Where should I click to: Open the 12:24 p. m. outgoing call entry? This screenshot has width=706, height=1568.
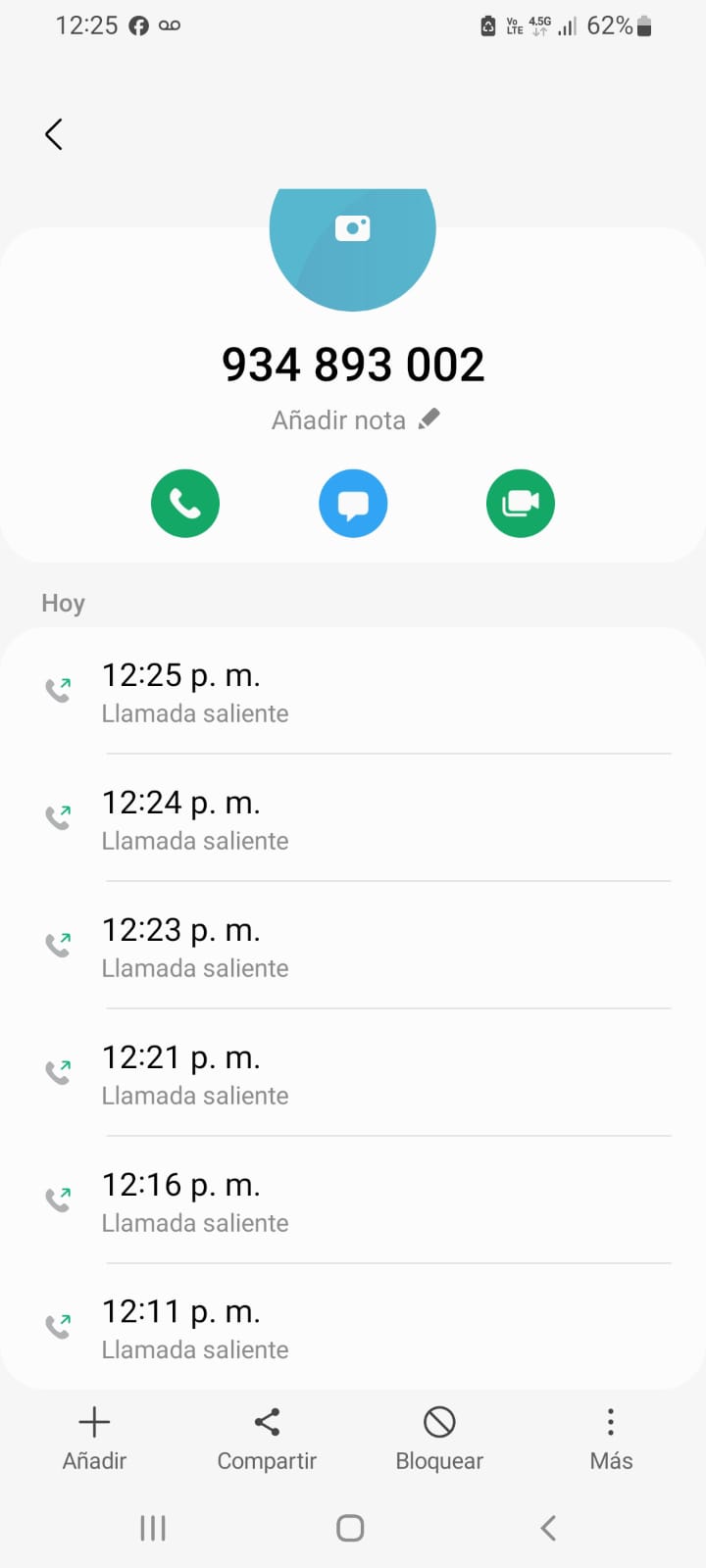click(x=353, y=819)
